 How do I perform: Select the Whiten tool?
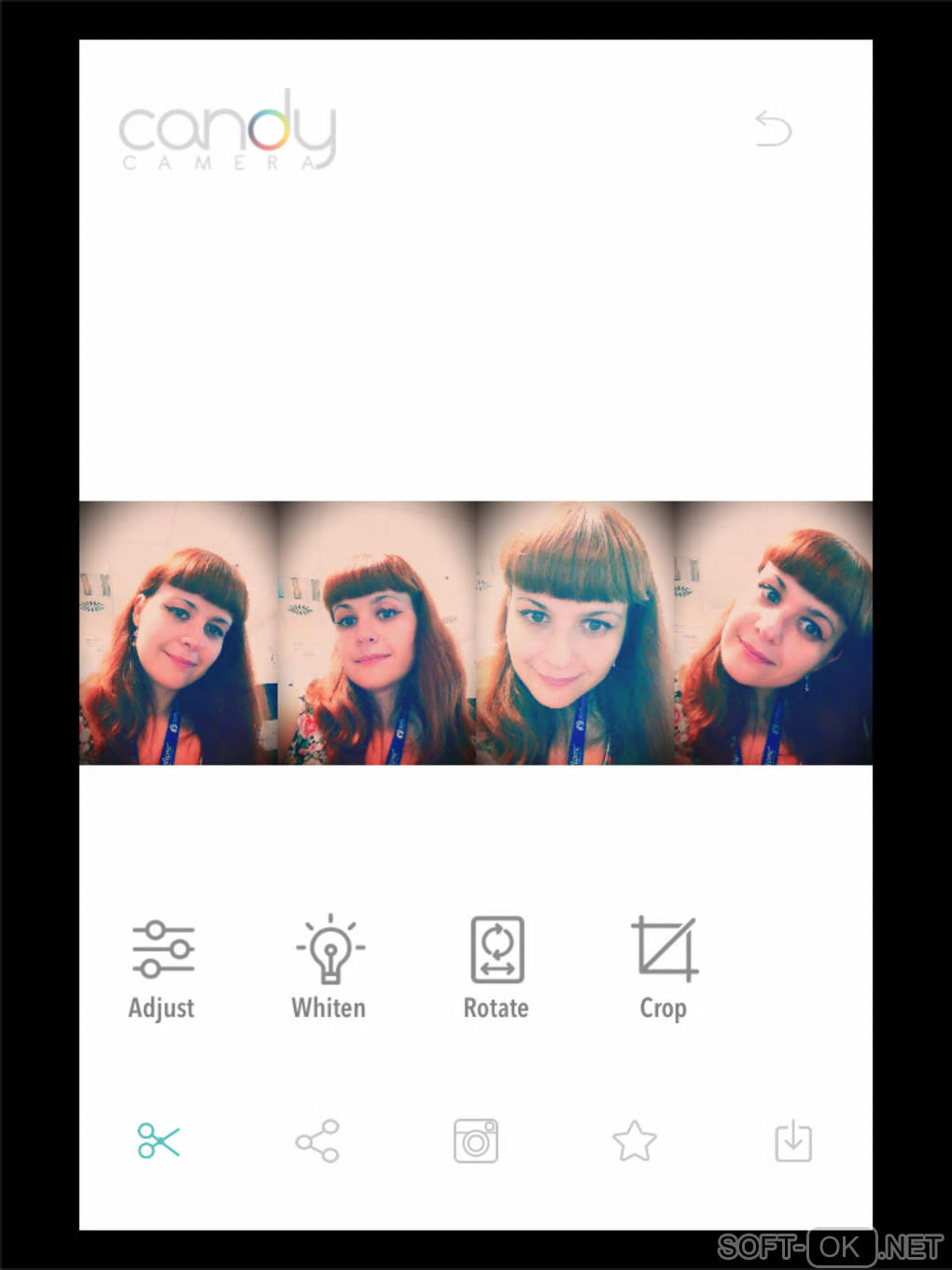pos(329,967)
